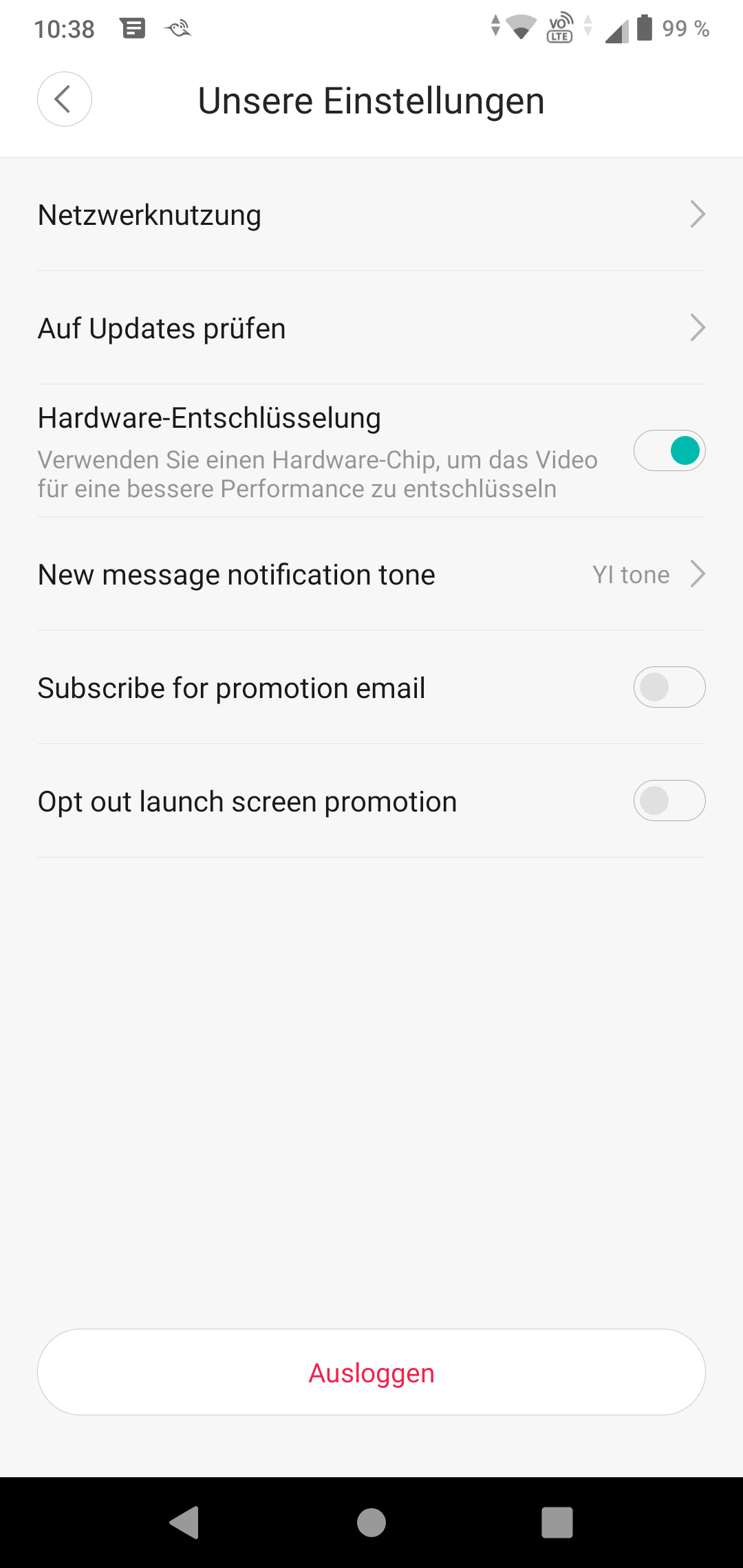Disable Hardware-Entschlüsselung switch
Screen dimensions: 743x1568
[x=669, y=450]
